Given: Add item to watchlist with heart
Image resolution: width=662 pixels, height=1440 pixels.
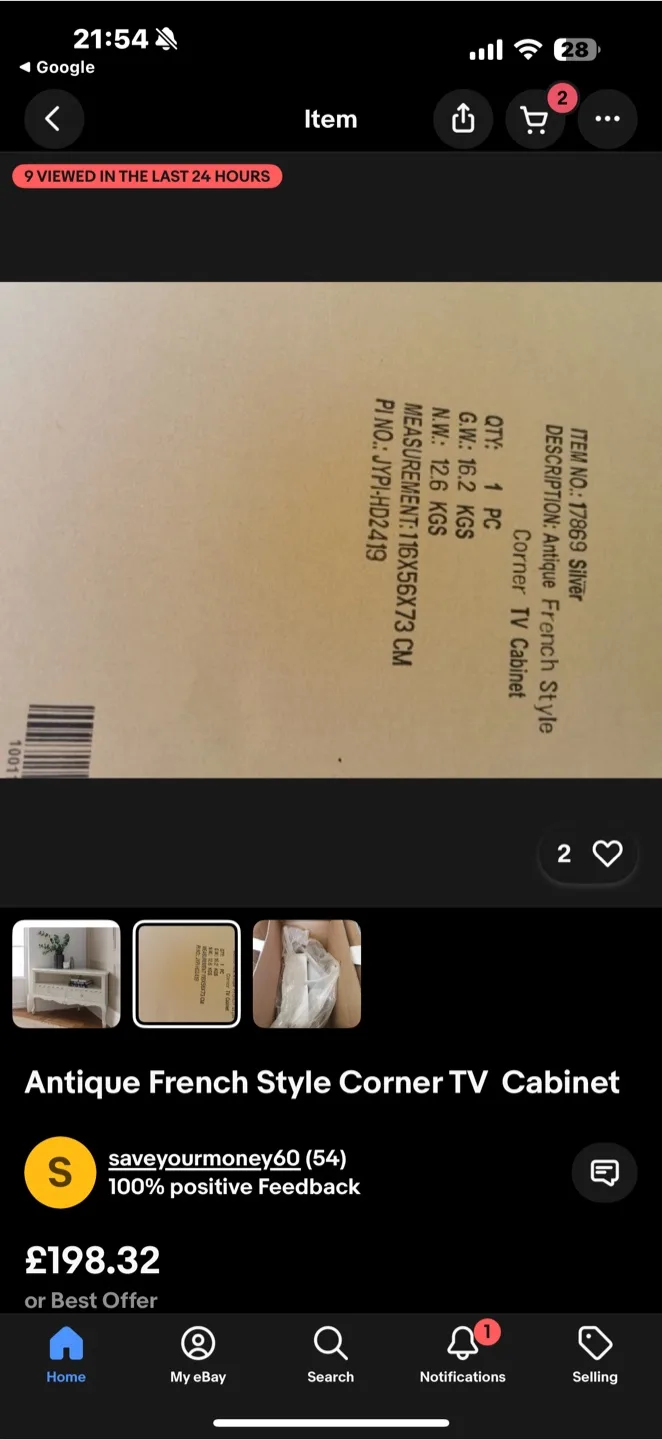Looking at the screenshot, I should 606,853.
